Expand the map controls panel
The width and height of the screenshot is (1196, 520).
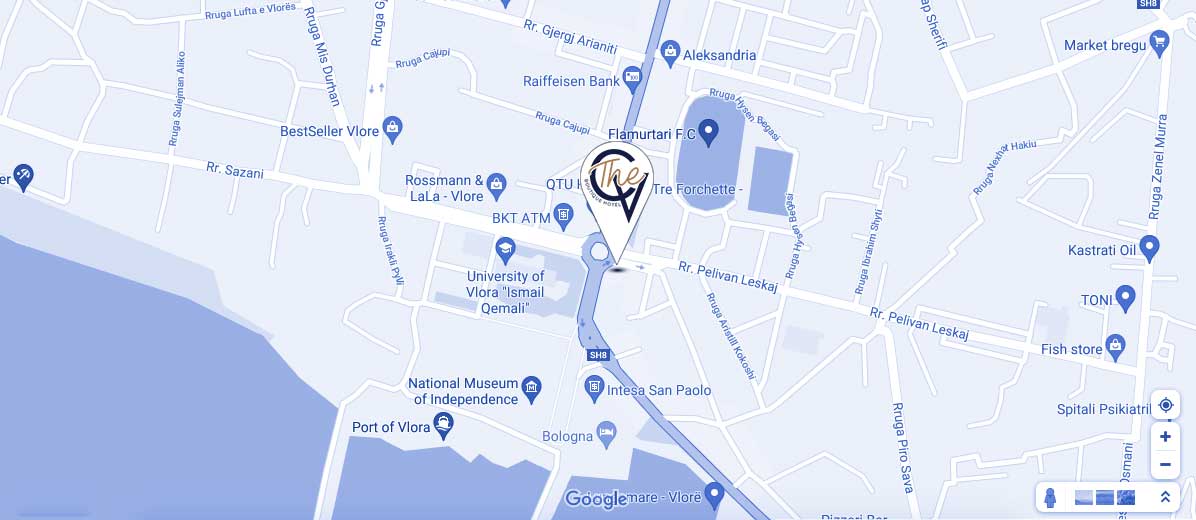(1165, 497)
